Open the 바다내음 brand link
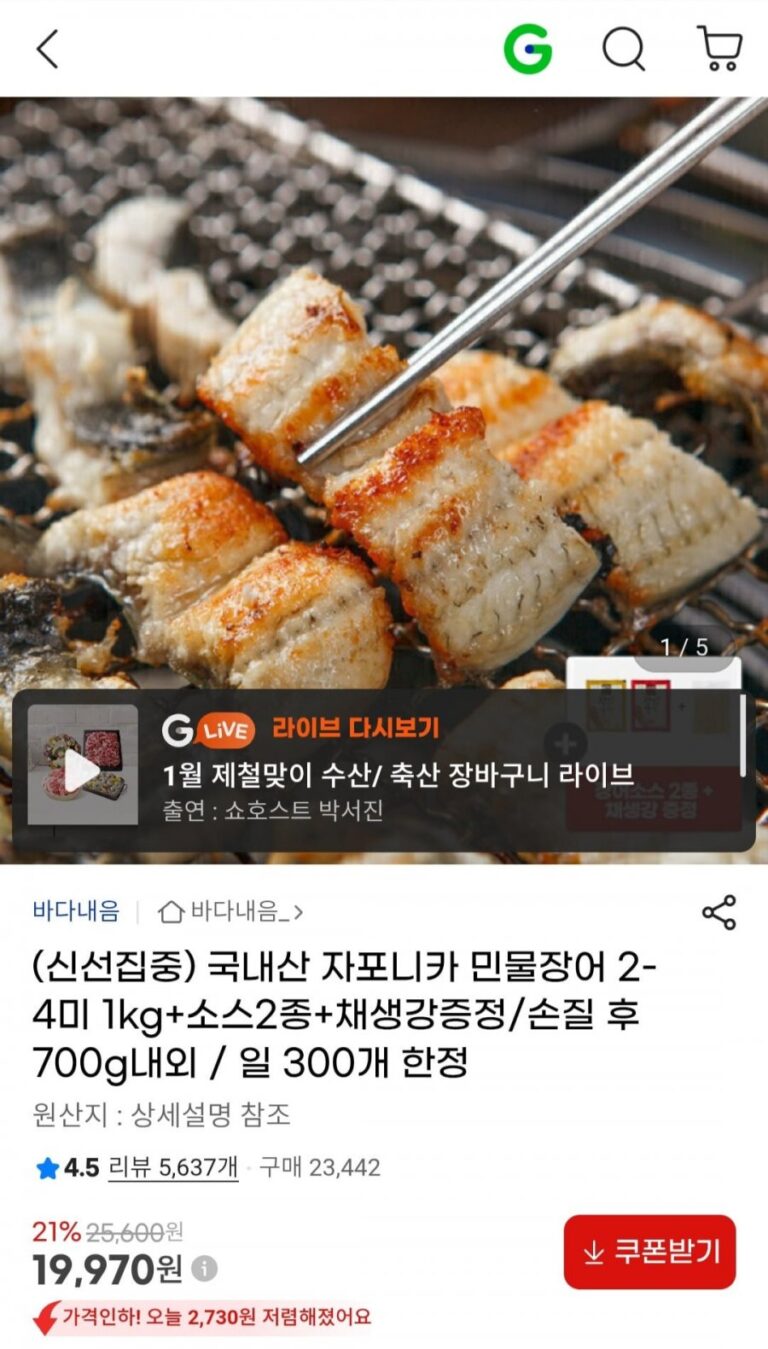Viewport: 768px width, 1349px height. (76, 911)
